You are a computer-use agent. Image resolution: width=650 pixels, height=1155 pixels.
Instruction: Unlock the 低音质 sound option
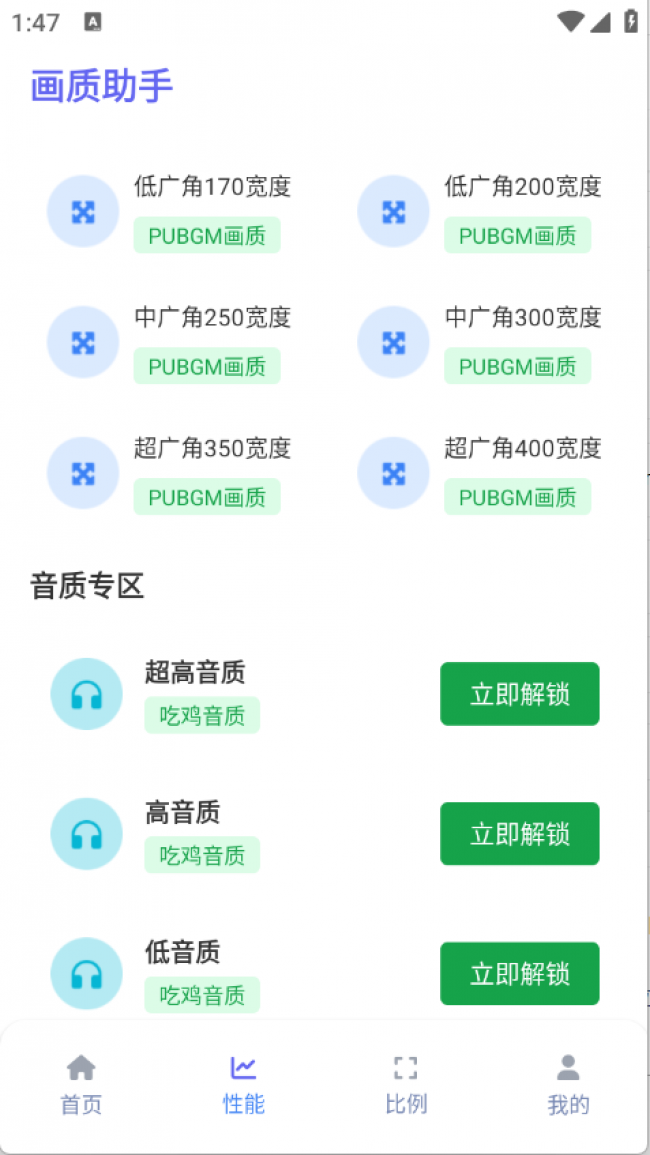pyautogui.click(x=519, y=974)
